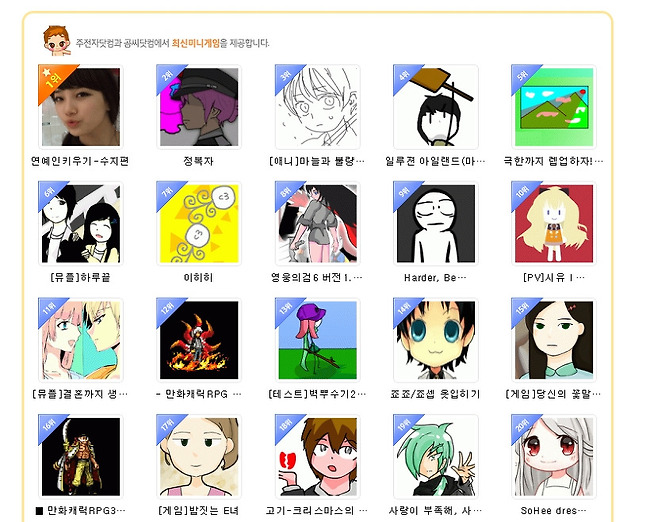Open [테스트]벽루수기2 game
This screenshot has height=522, width=650.
[317, 341]
